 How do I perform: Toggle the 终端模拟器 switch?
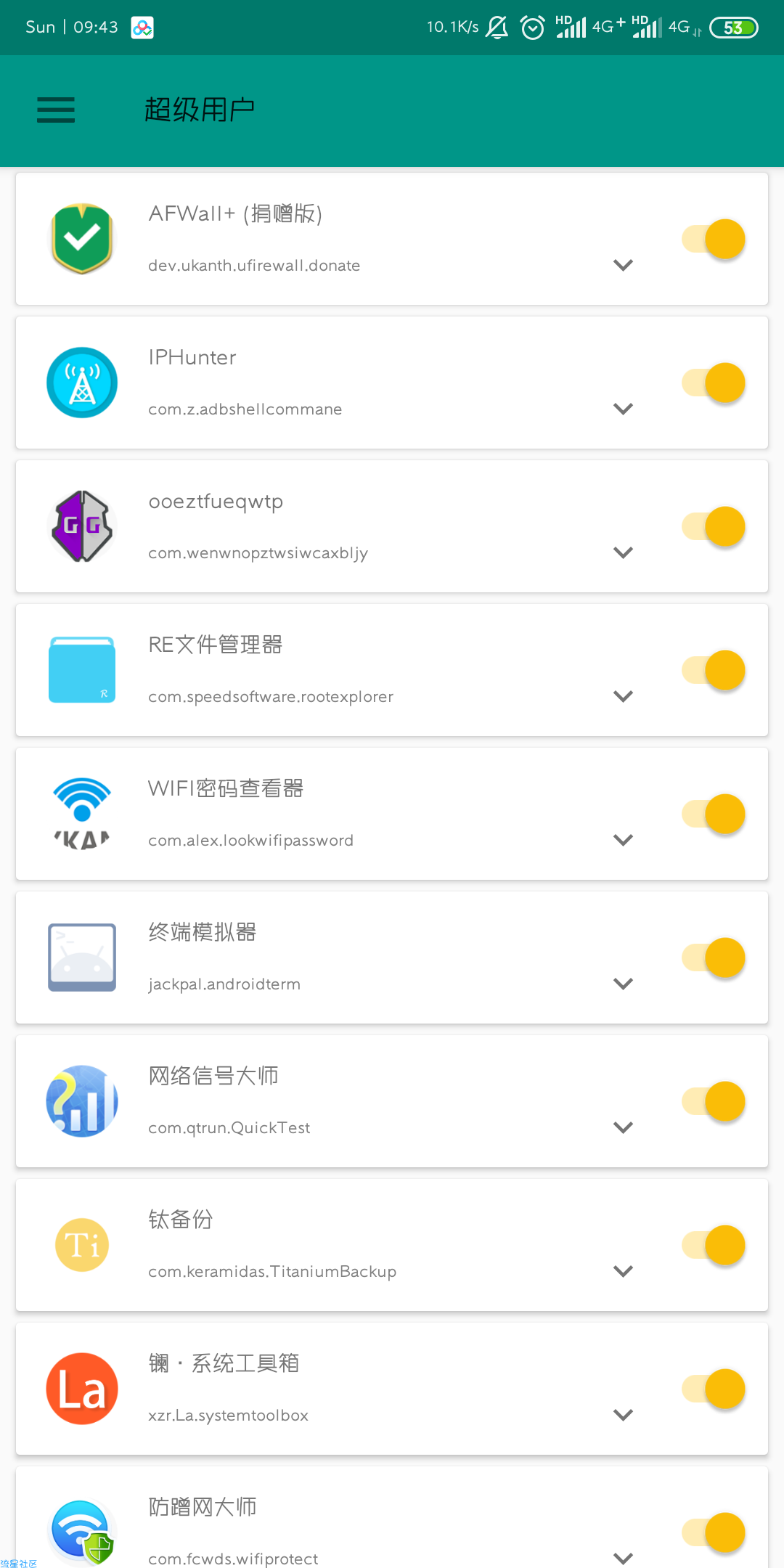714,957
